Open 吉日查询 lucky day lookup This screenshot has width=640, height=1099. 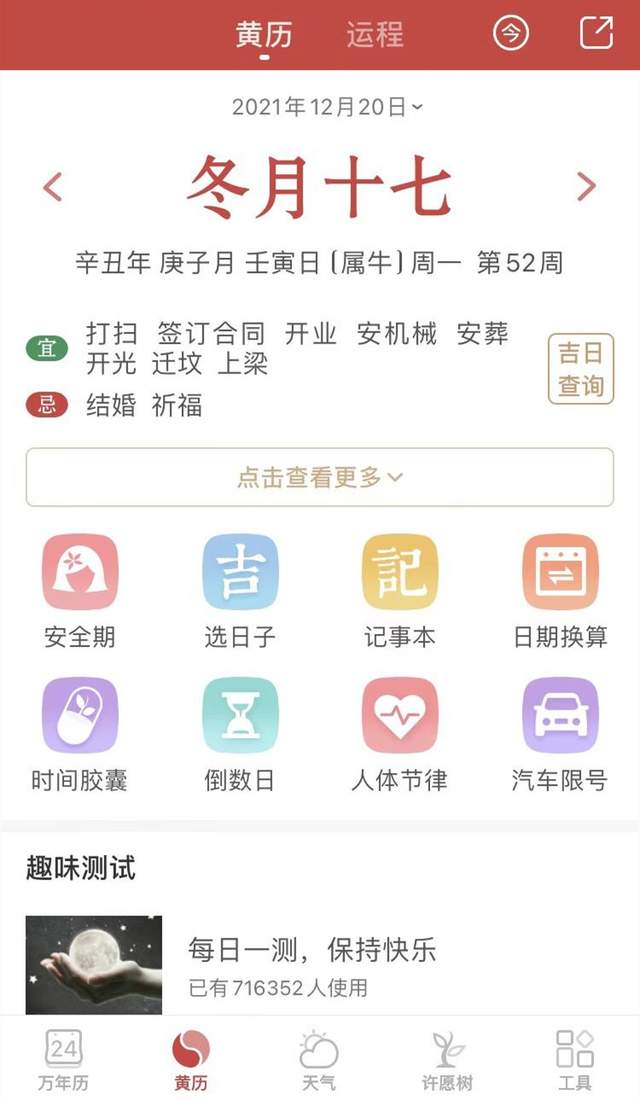coord(580,369)
